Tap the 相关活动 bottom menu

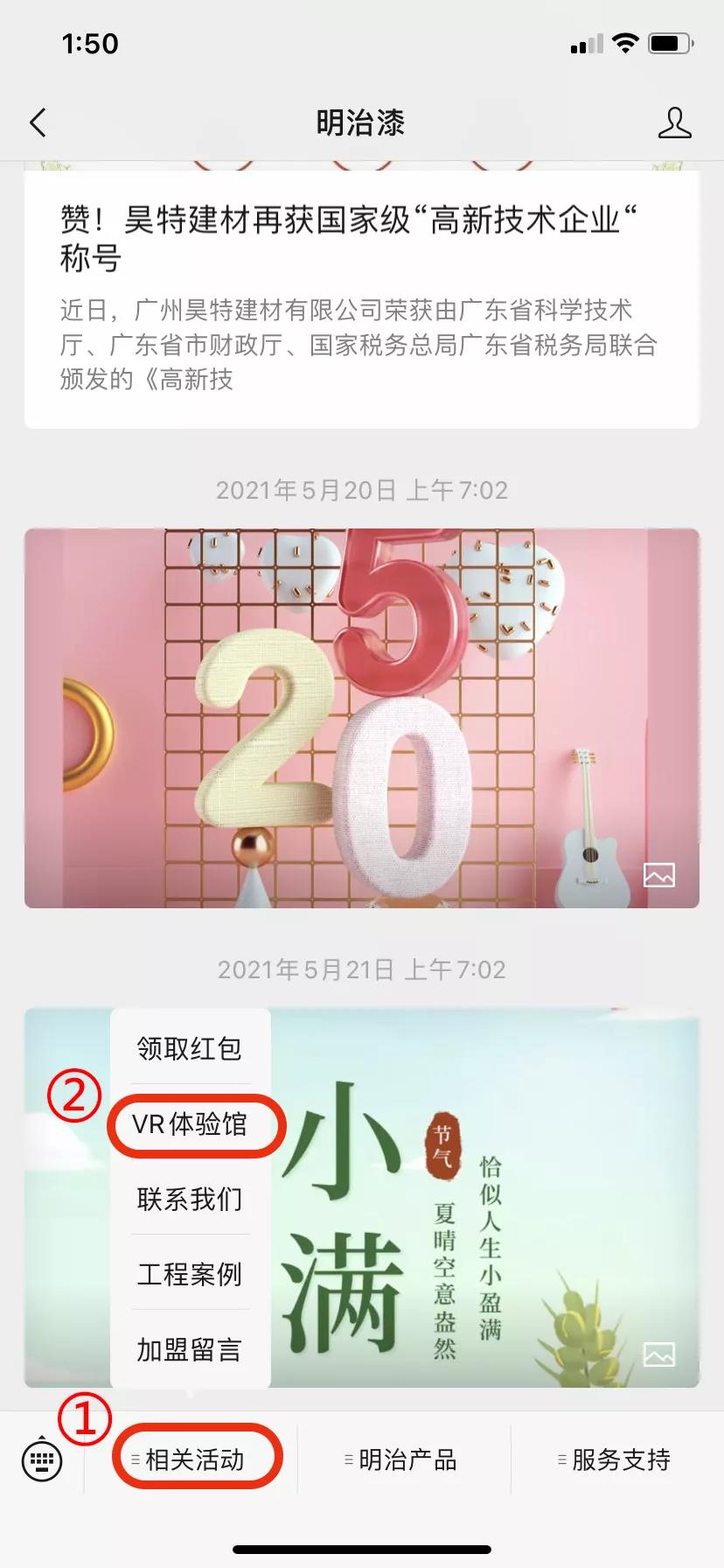coord(194,1459)
